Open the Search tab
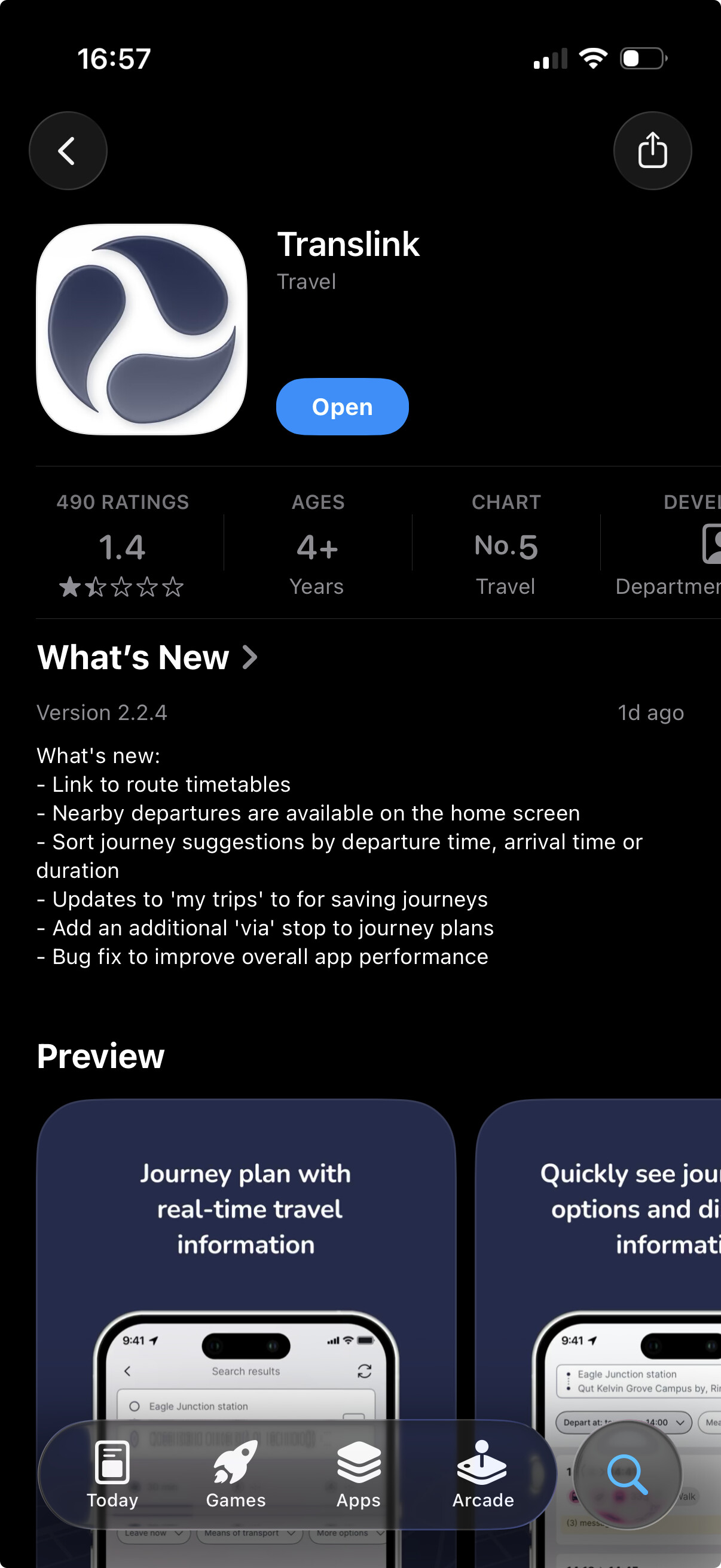 click(627, 1474)
